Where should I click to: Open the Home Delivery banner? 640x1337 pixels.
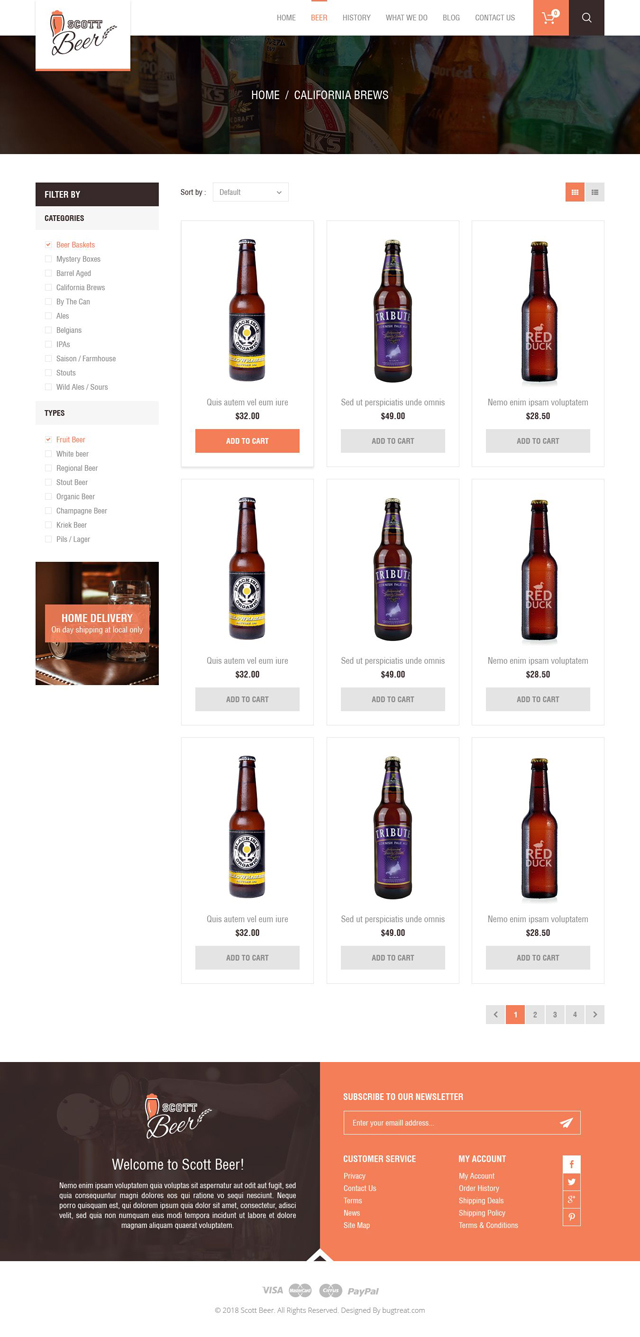[x=97, y=623]
